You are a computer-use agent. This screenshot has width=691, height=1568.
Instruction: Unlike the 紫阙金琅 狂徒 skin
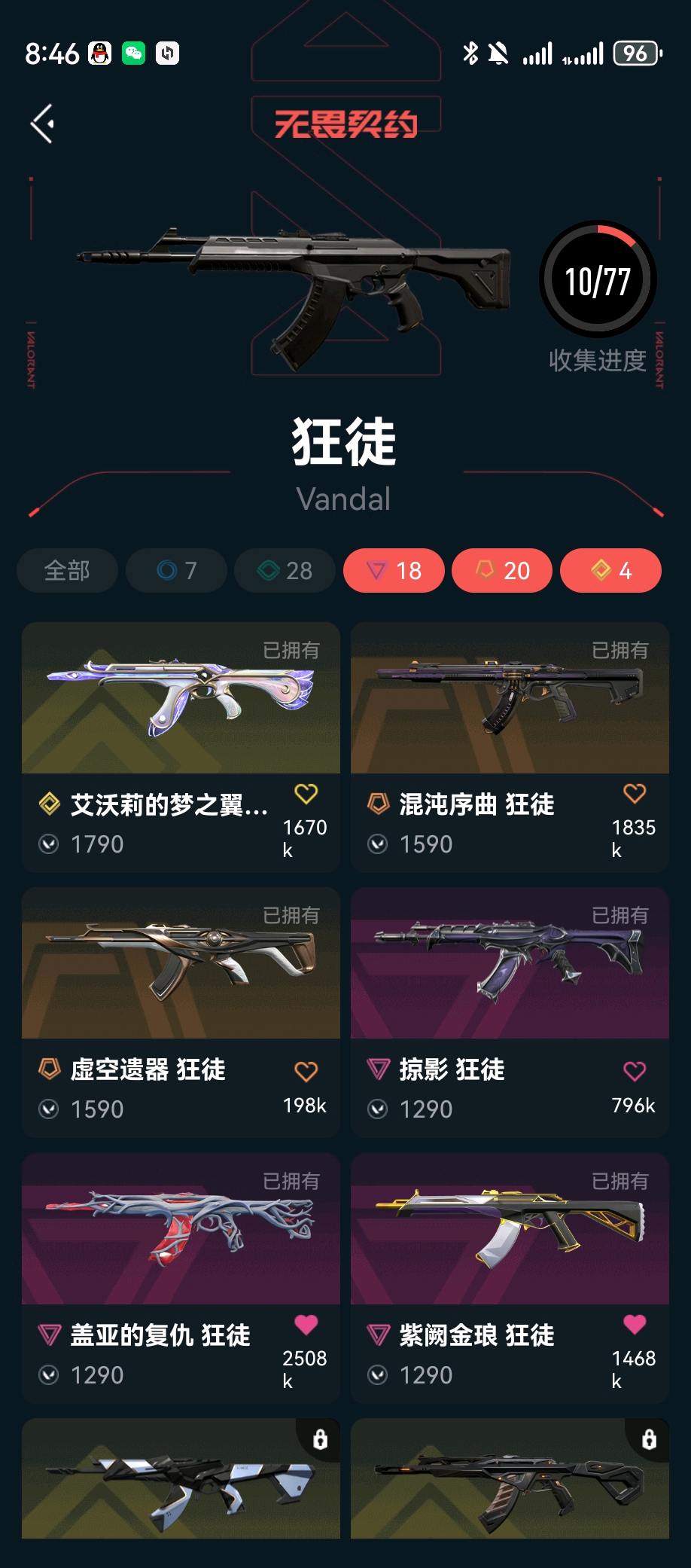pos(635,1324)
